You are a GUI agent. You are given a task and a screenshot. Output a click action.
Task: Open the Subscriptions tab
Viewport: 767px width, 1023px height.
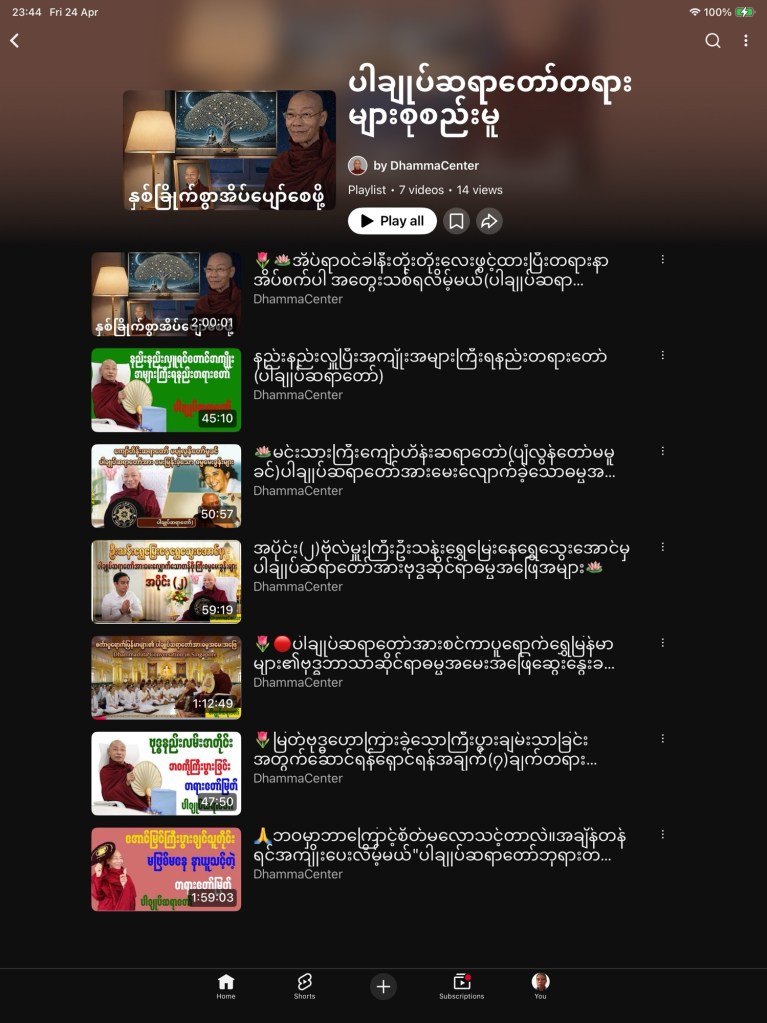point(461,986)
